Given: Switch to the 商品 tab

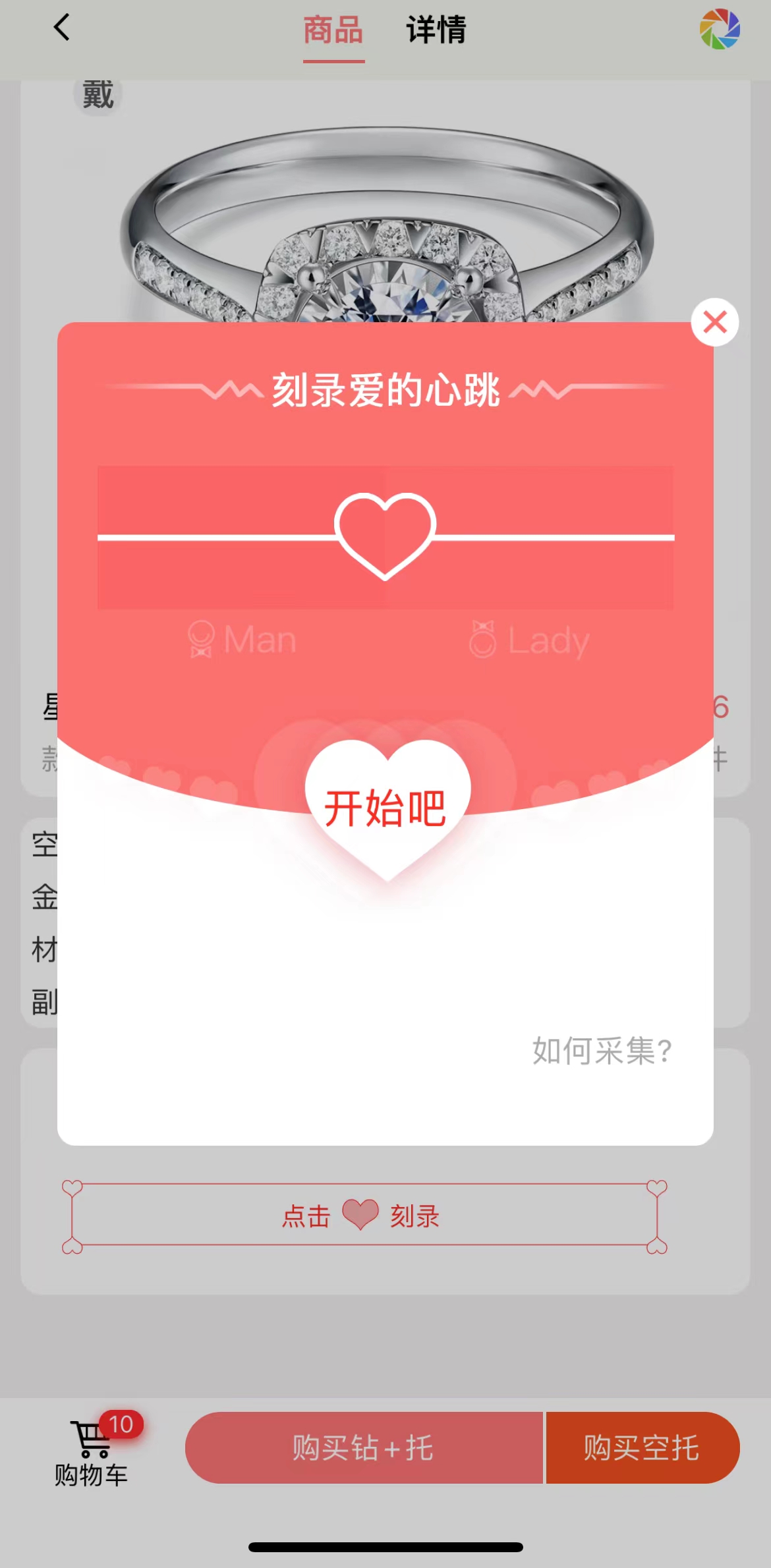Looking at the screenshot, I should point(333,29).
